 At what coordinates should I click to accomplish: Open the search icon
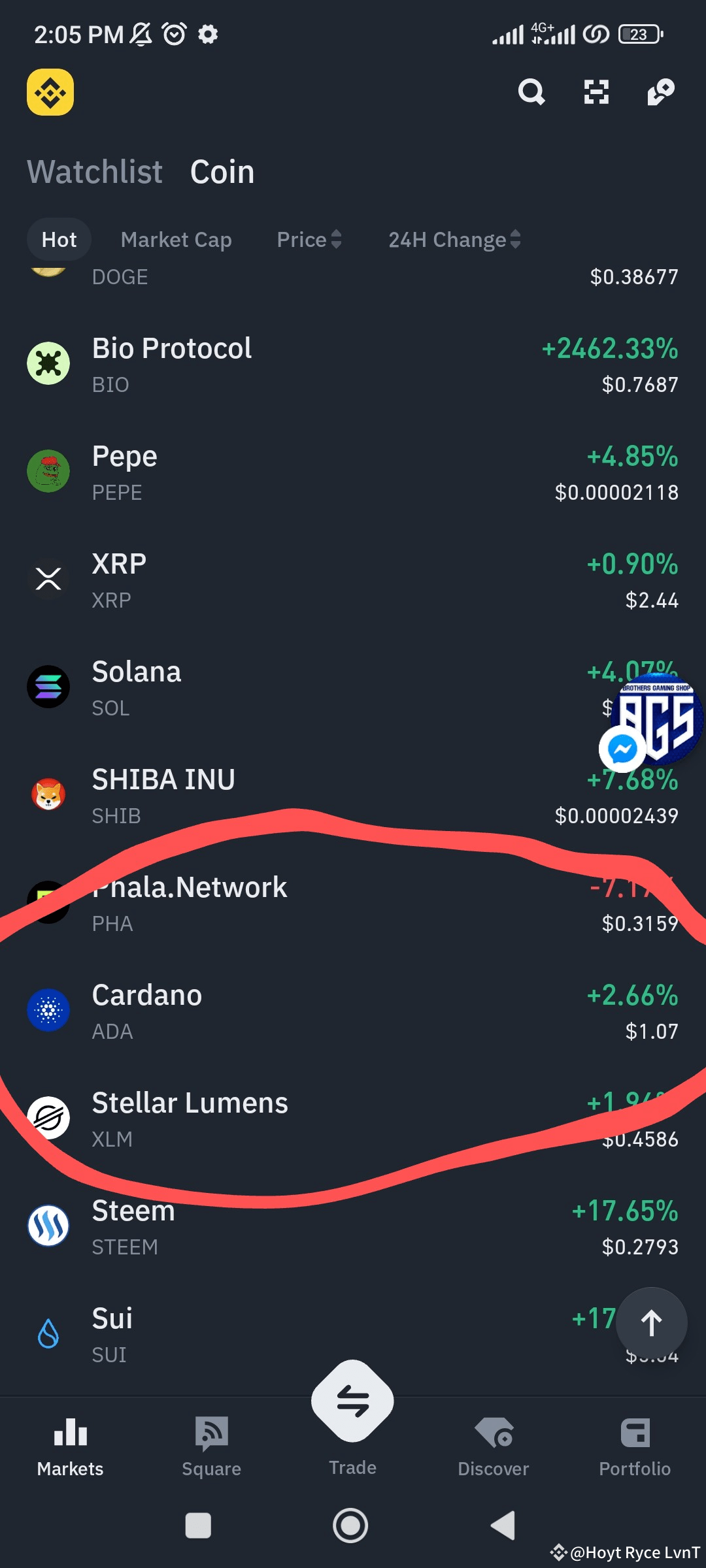531,92
